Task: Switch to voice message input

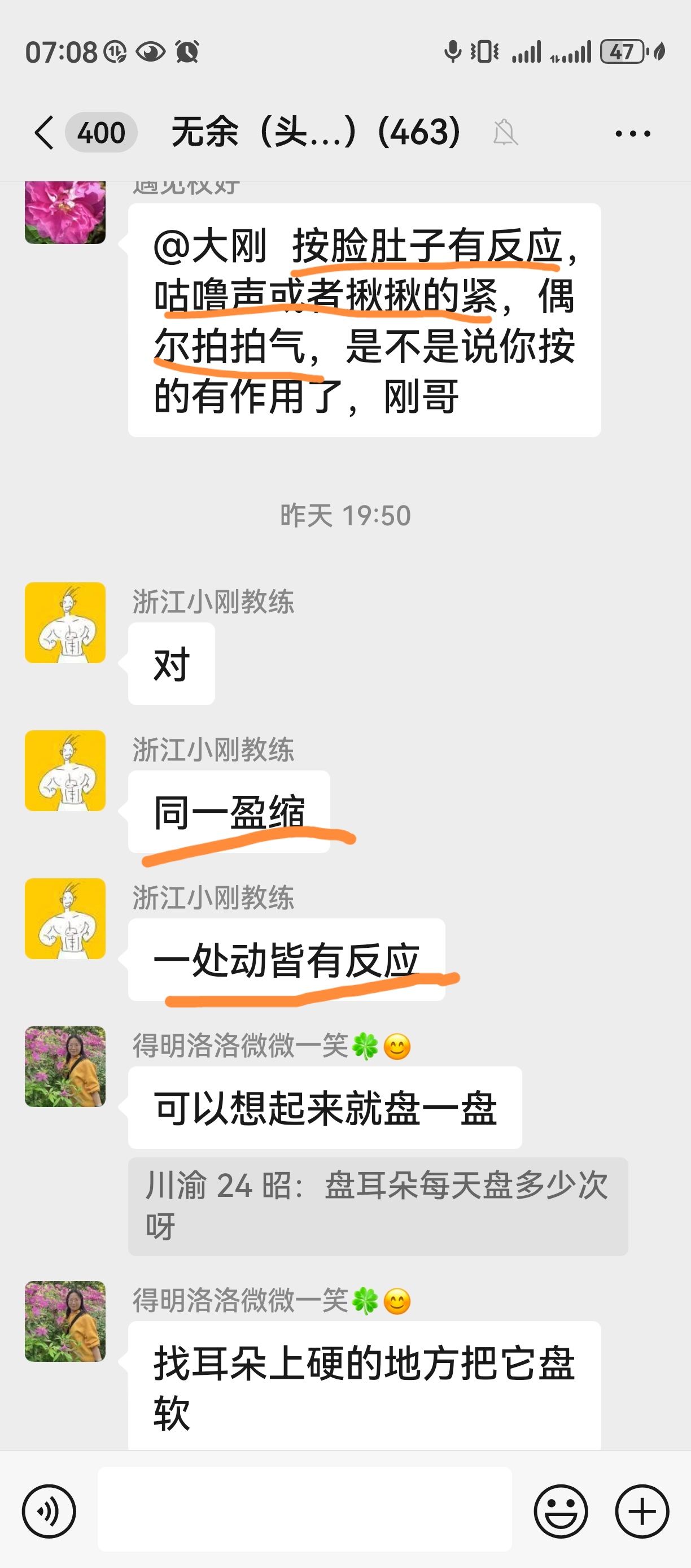Action: pos(49,1512)
